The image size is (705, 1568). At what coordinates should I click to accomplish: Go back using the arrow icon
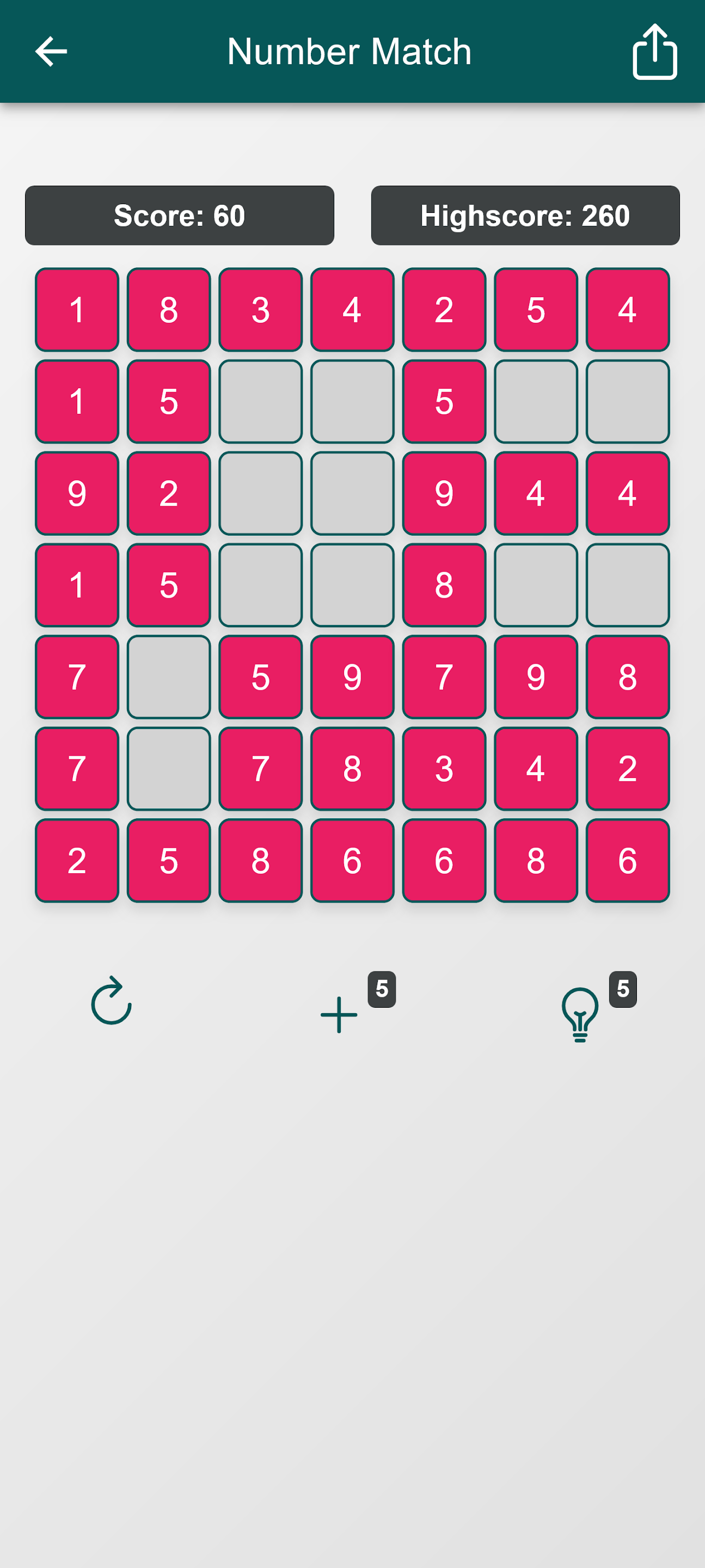click(x=51, y=51)
